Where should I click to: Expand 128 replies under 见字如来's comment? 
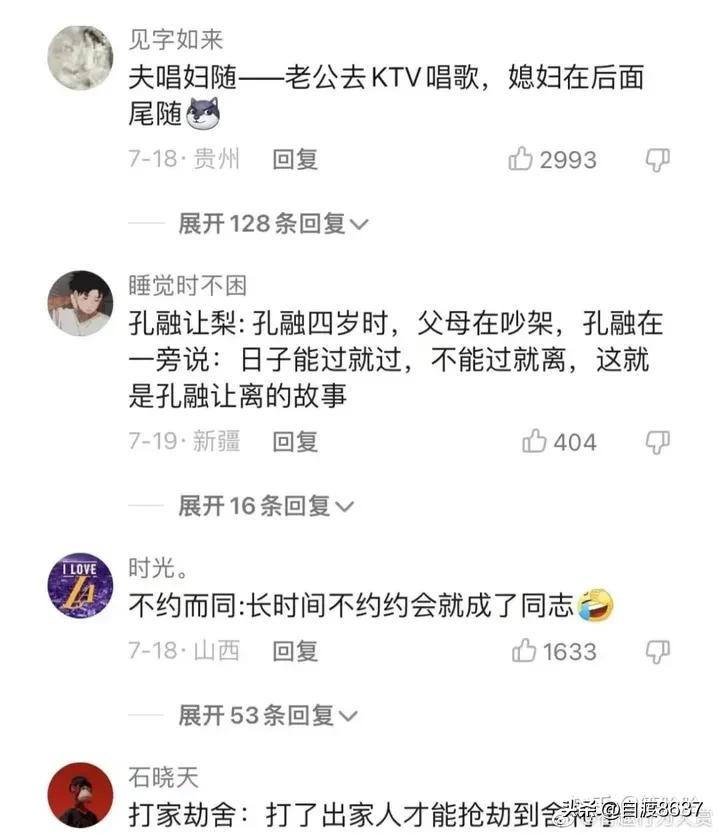[x=272, y=224]
